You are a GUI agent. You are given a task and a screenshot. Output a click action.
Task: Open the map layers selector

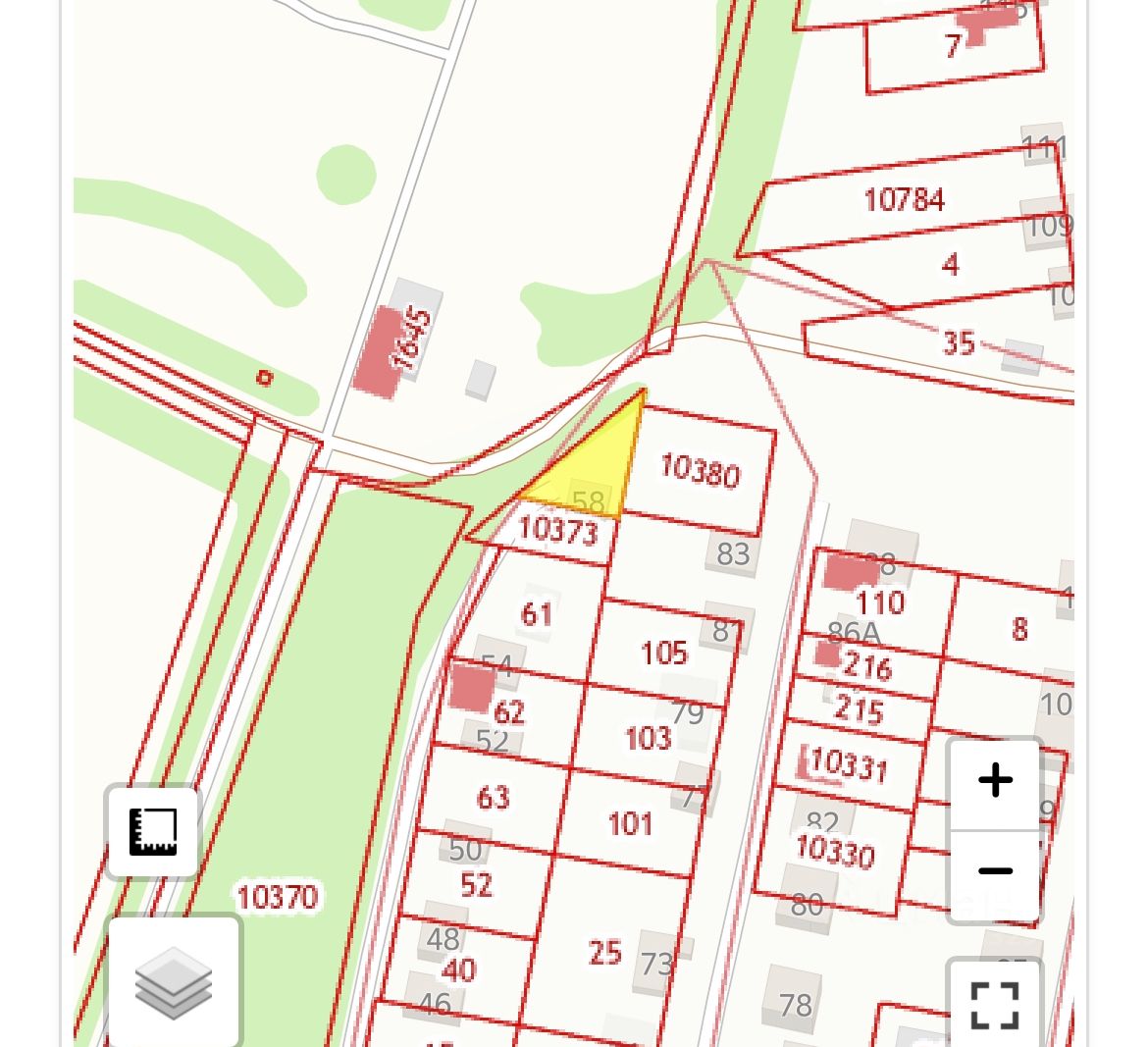174,981
